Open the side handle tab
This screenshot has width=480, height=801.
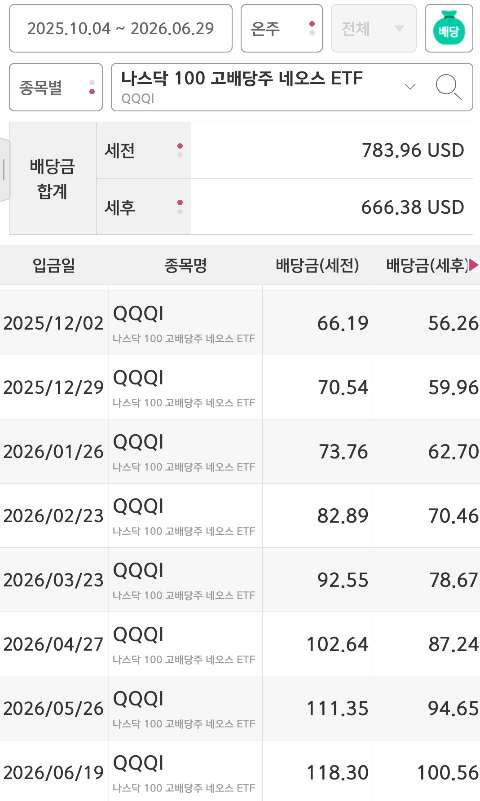[4, 170]
